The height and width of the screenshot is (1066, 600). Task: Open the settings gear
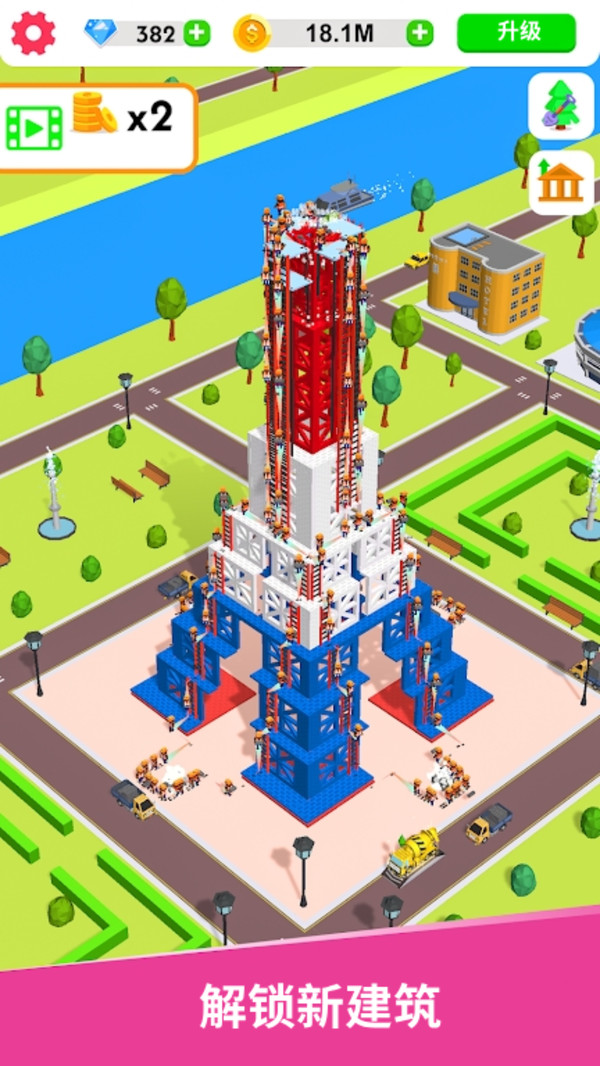click(x=33, y=33)
